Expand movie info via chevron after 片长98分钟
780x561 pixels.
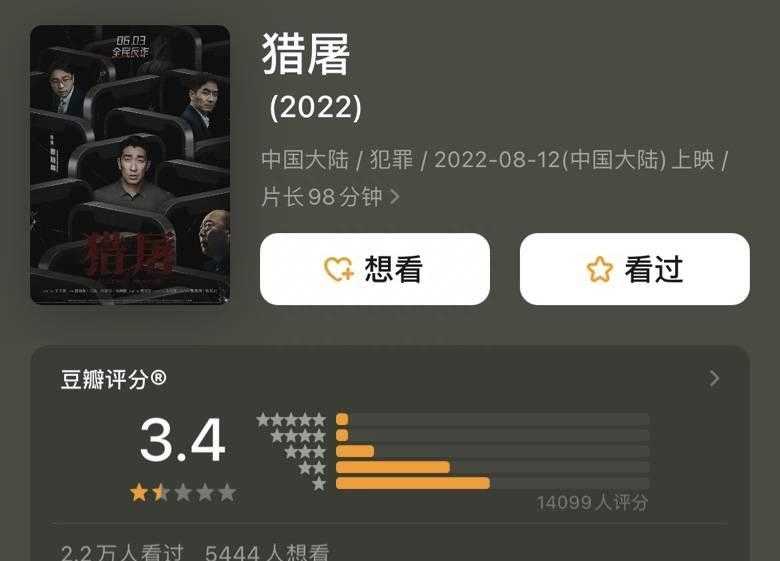pyautogui.click(x=395, y=197)
